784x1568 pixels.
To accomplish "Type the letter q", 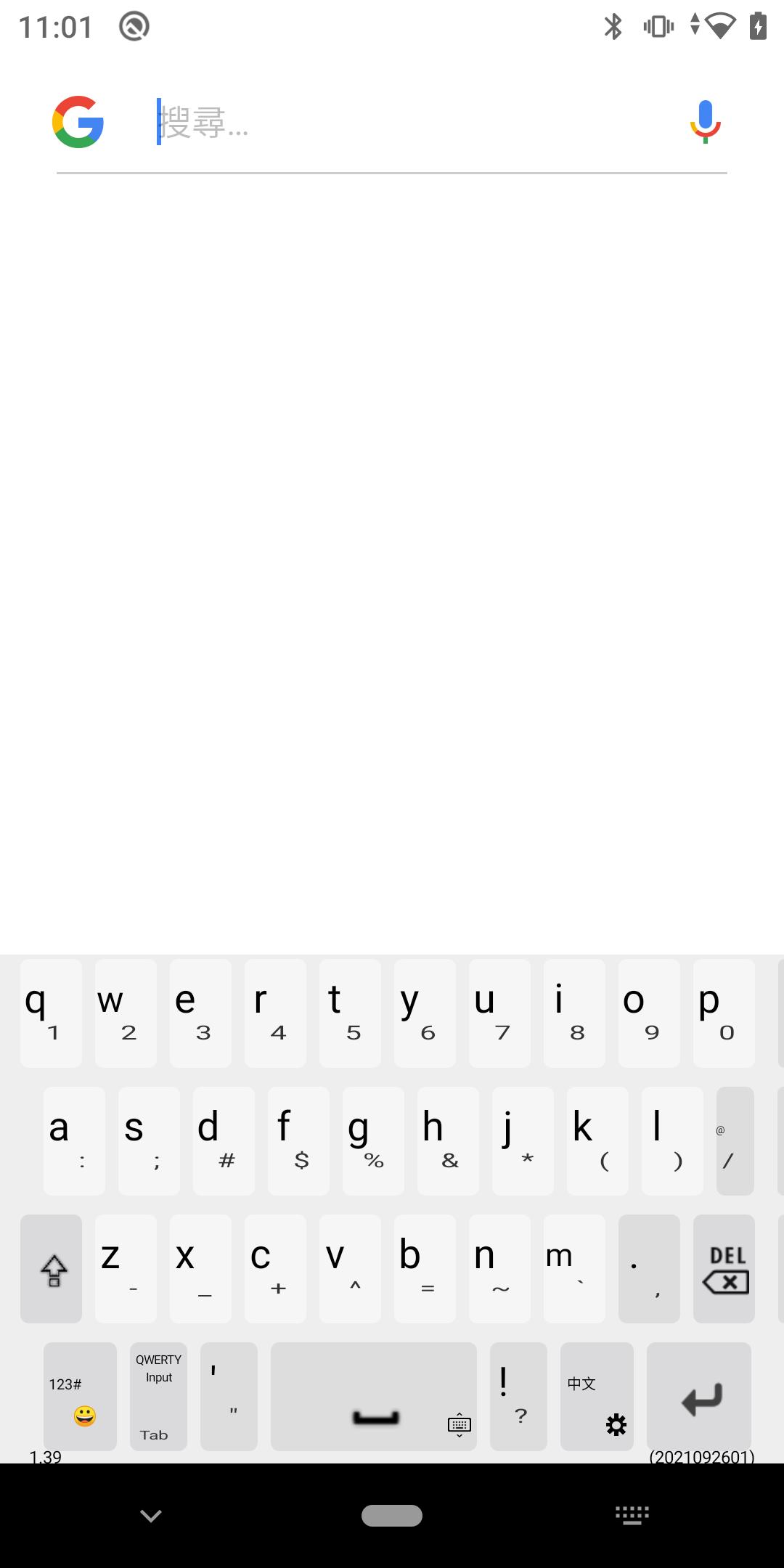I will pos(51,1013).
